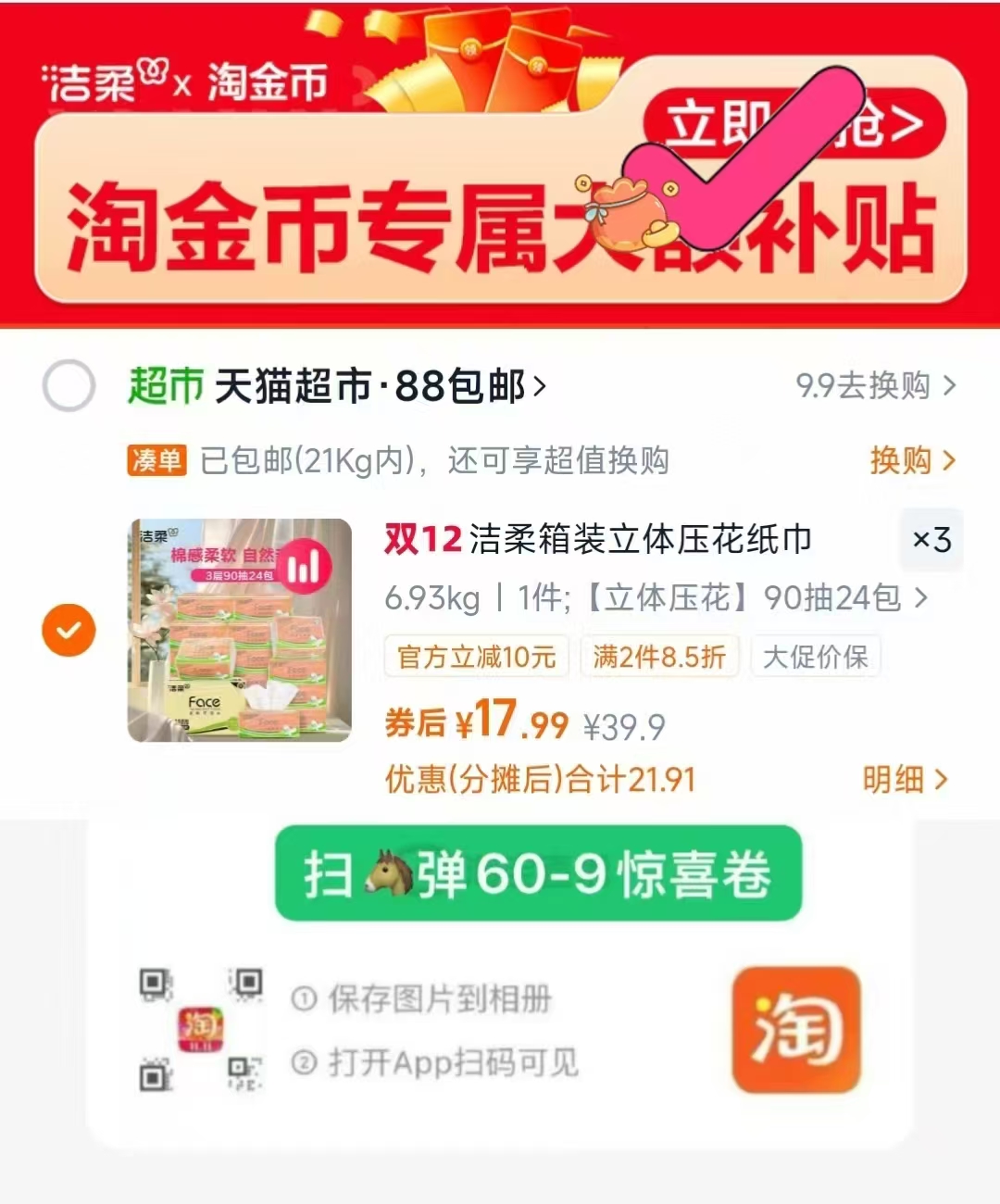Select the 天猫超市 store circle
The height and width of the screenshot is (1204, 1000).
tap(69, 386)
